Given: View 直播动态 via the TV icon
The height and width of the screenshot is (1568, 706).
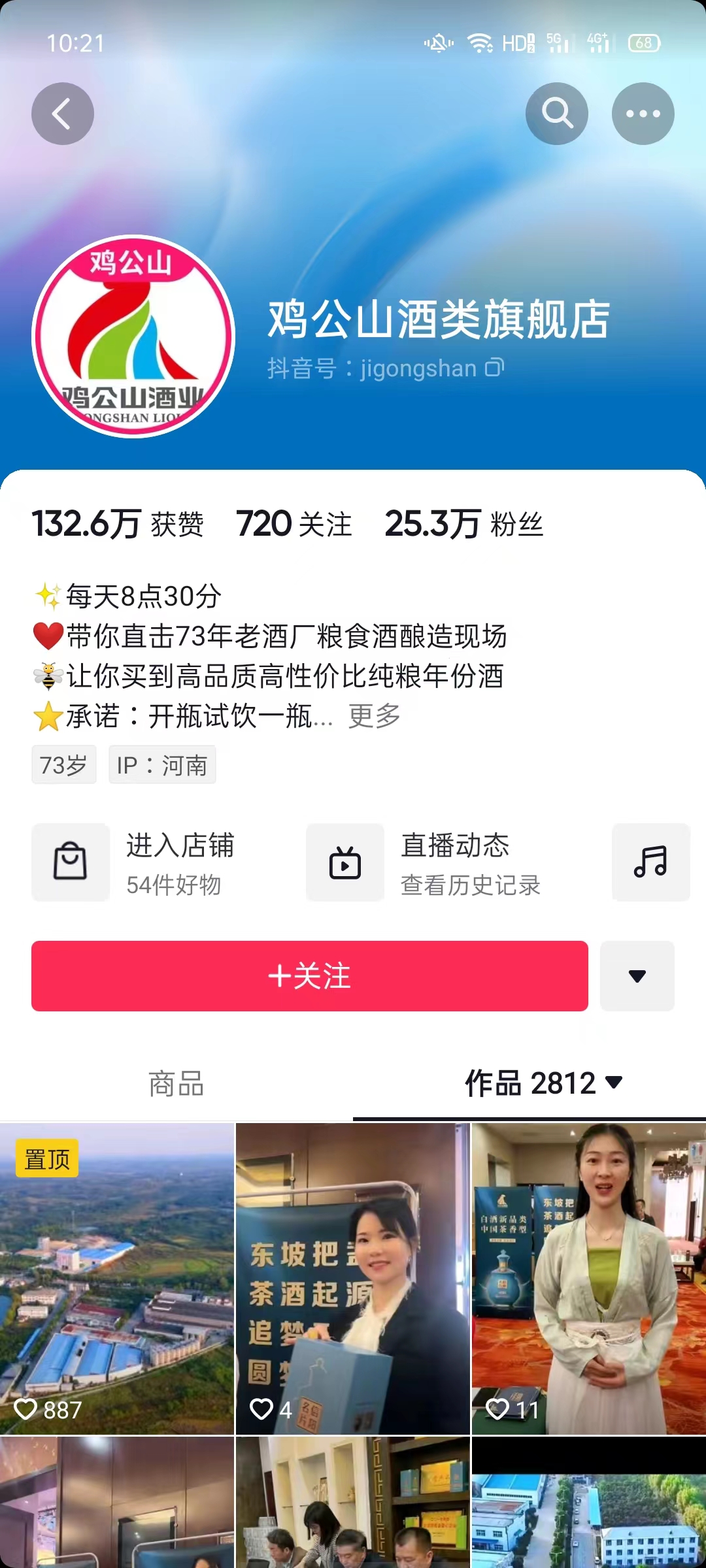Looking at the screenshot, I should tap(345, 861).
